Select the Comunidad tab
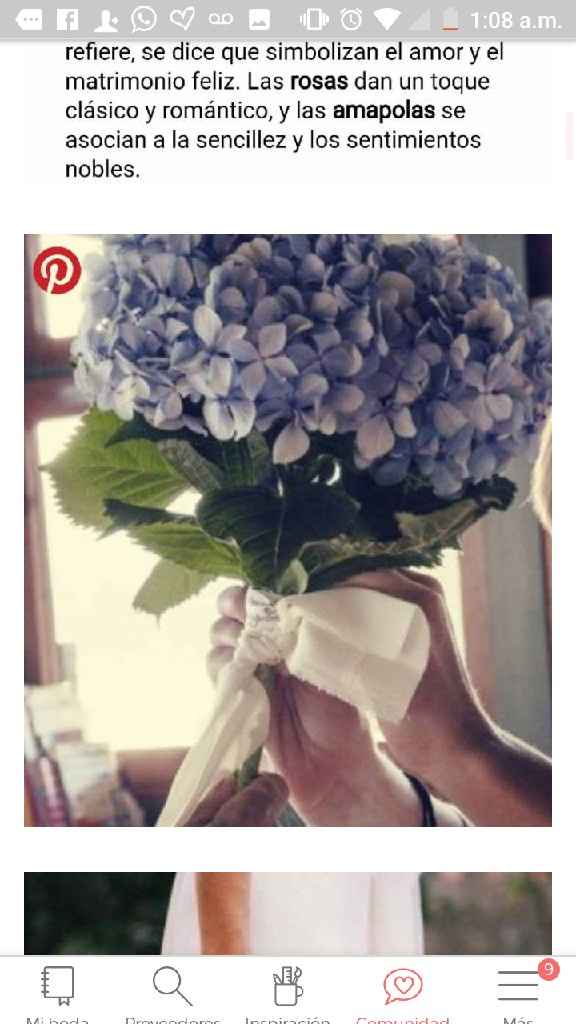 point(403,991)
